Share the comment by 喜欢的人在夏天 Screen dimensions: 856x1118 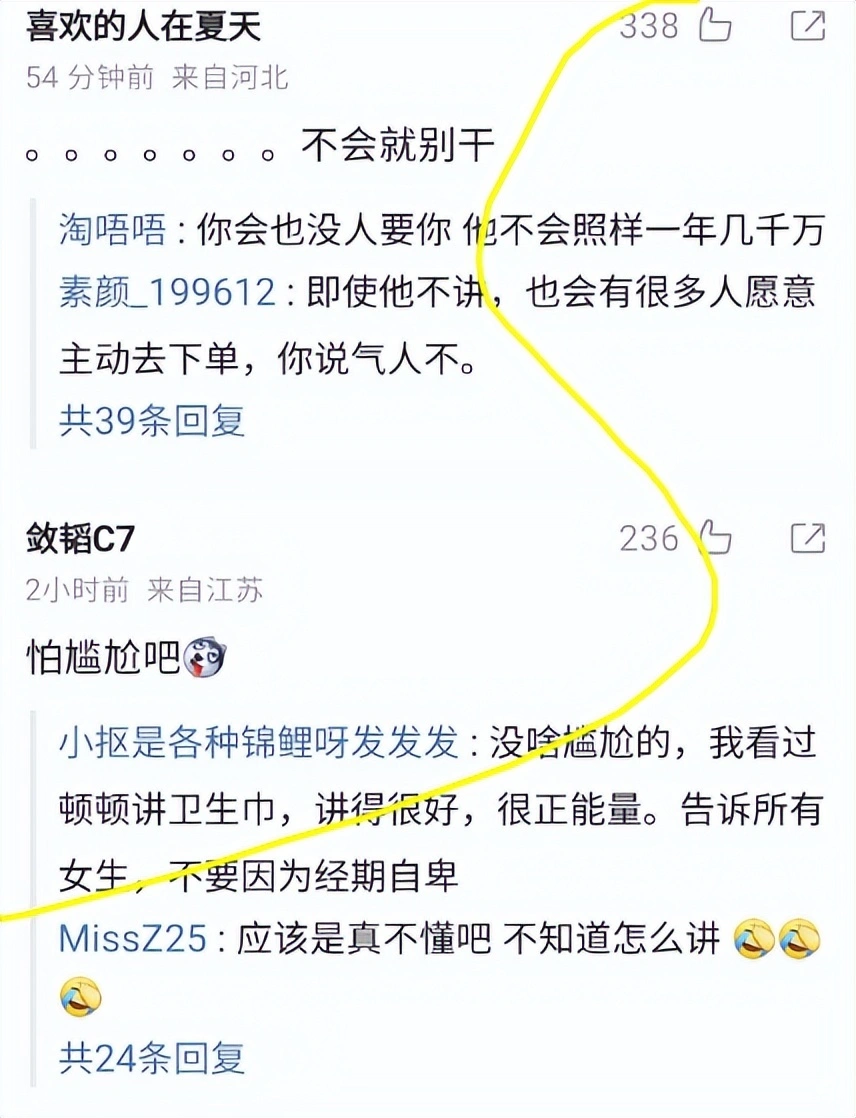coord(808,25)
